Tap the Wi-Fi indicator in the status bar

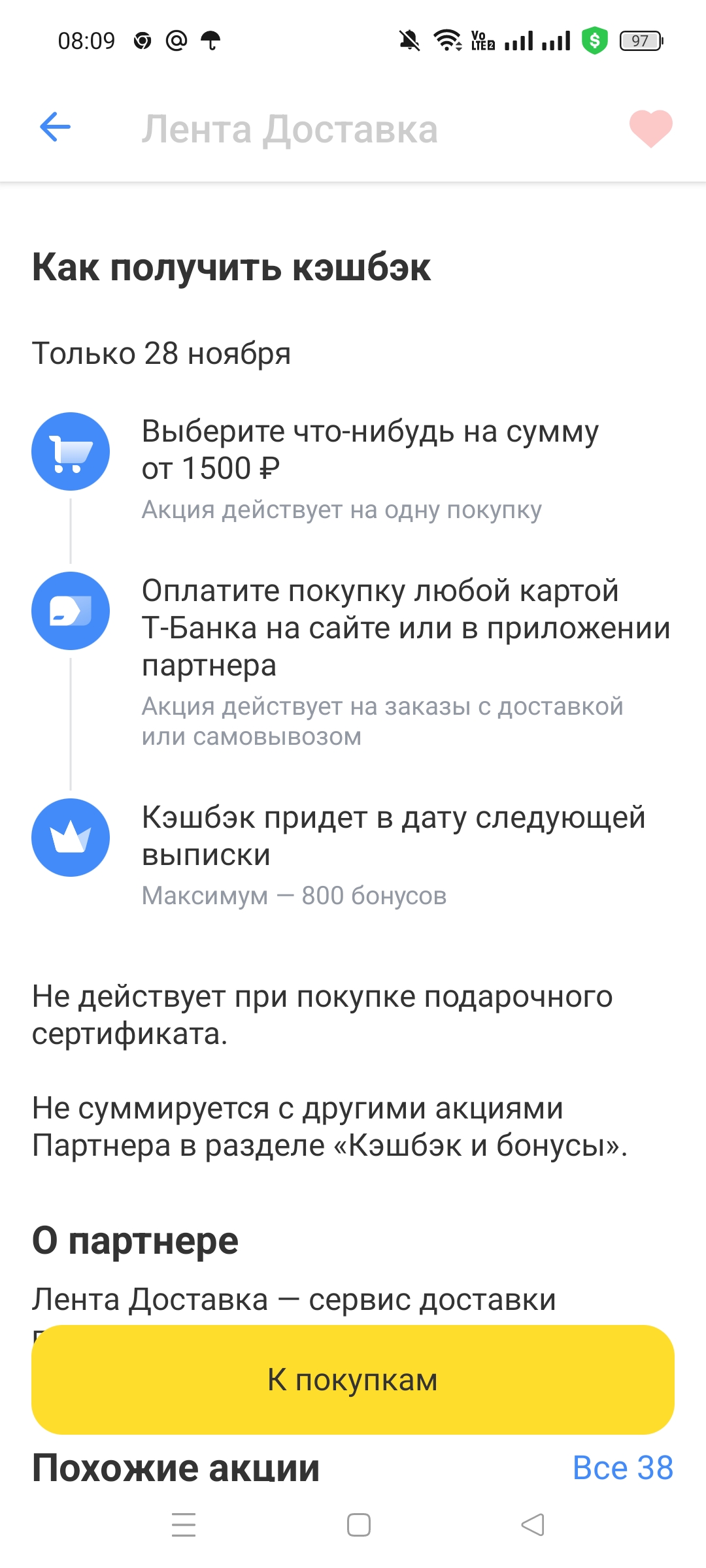[x=446, y=41]
